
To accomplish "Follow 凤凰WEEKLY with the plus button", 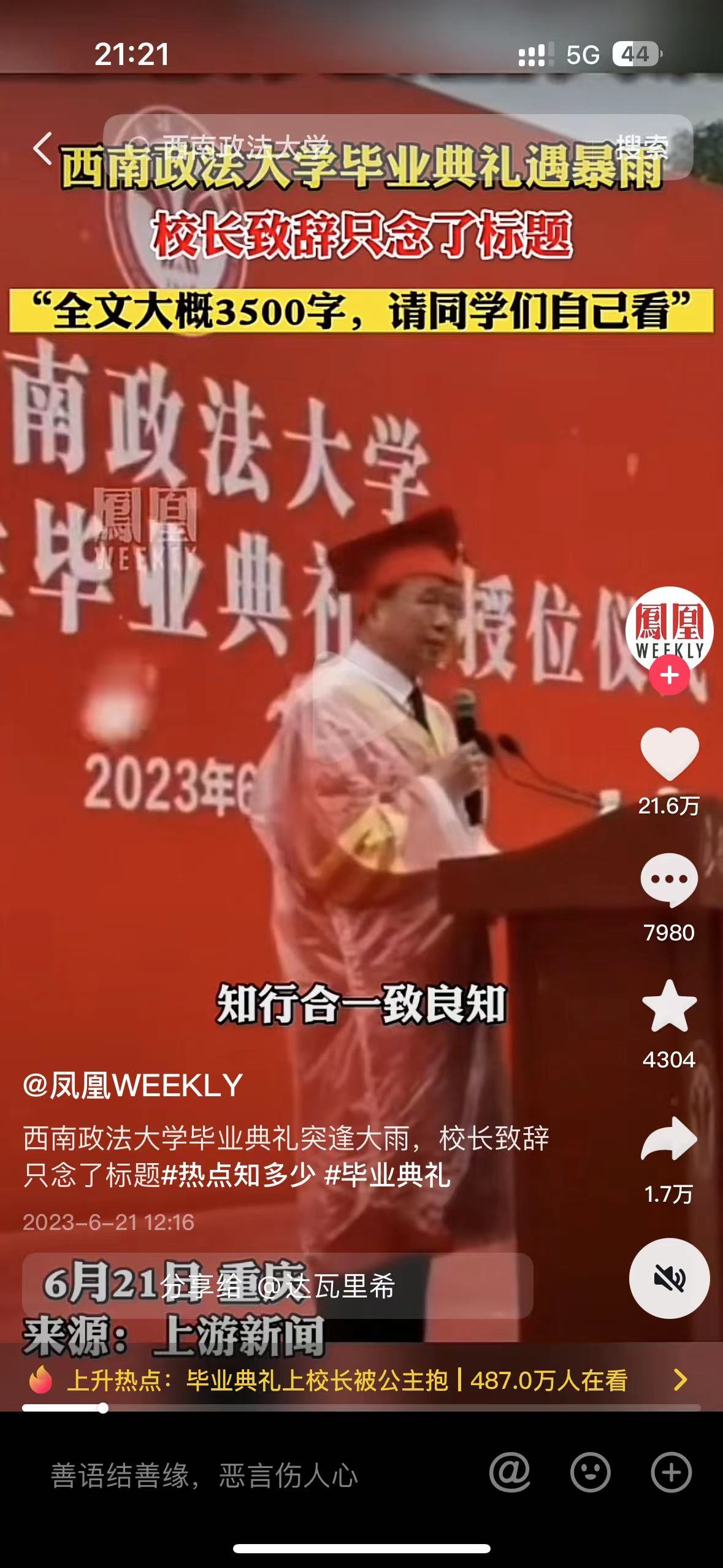I will click(669, 675).
